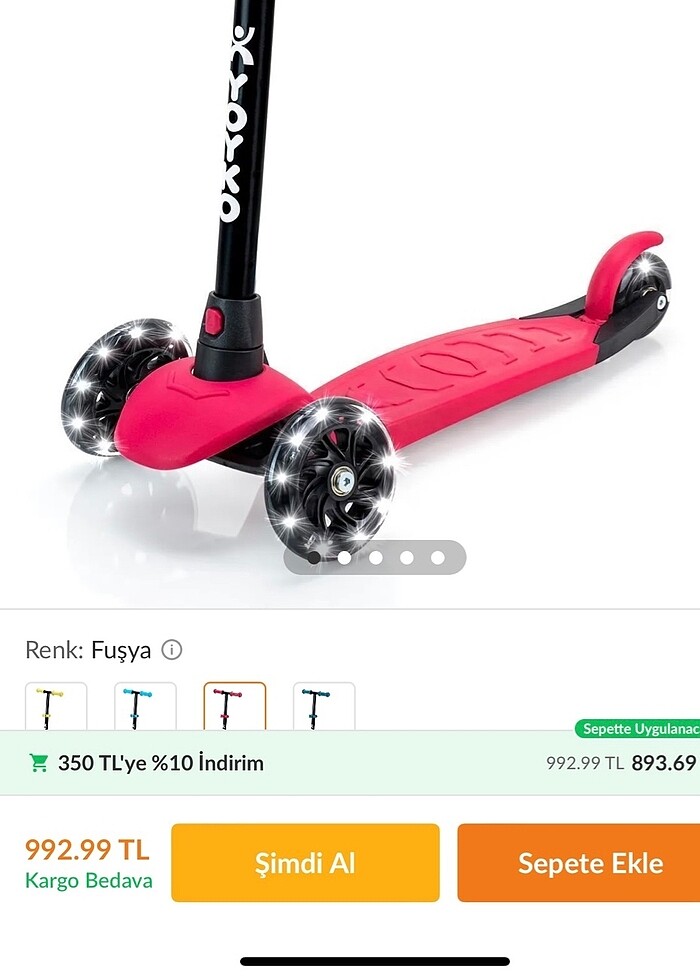This screenshot has width=700, height=980.
Task: Tap the product image page indicator dots
Action: coord(375,558)
